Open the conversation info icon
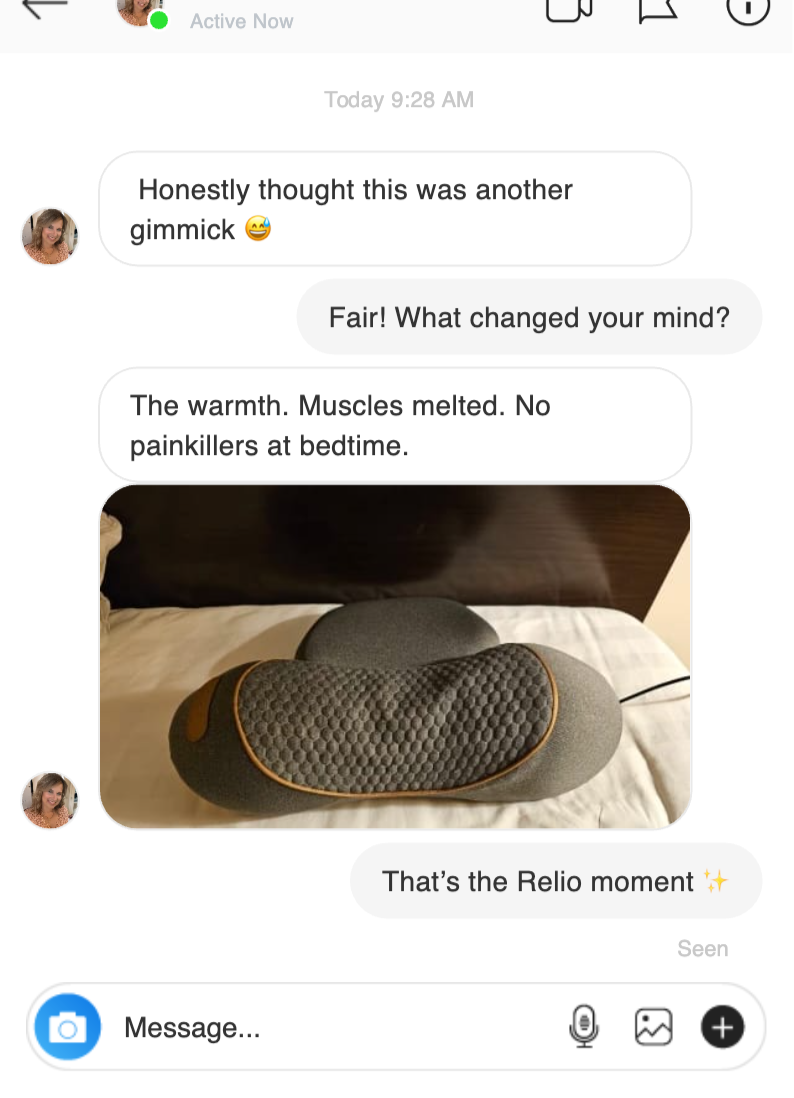The width and height of the screenshot is (794, 1098). (x=747, y=8)
